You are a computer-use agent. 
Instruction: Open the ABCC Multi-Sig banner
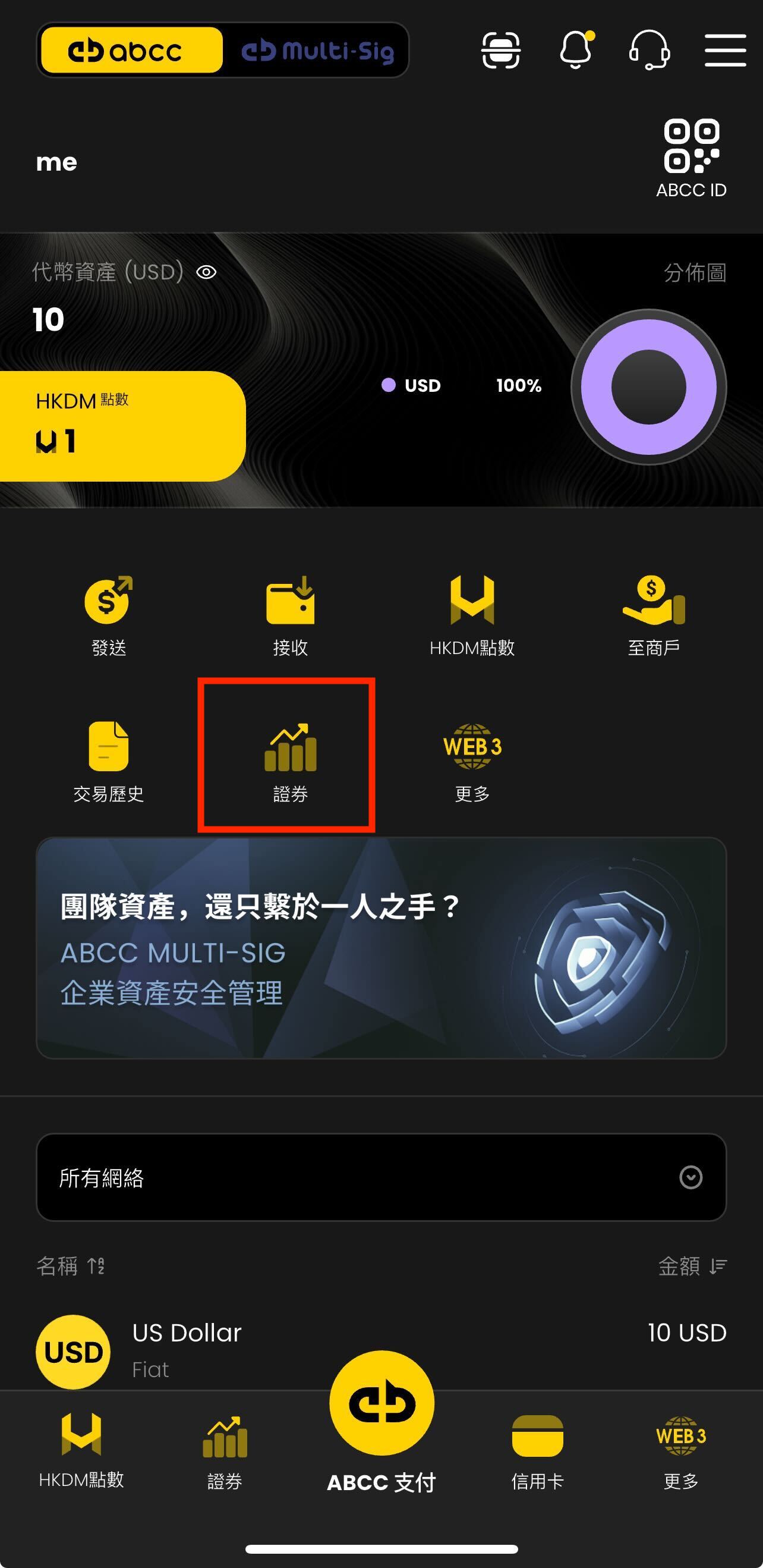point(381,948)
